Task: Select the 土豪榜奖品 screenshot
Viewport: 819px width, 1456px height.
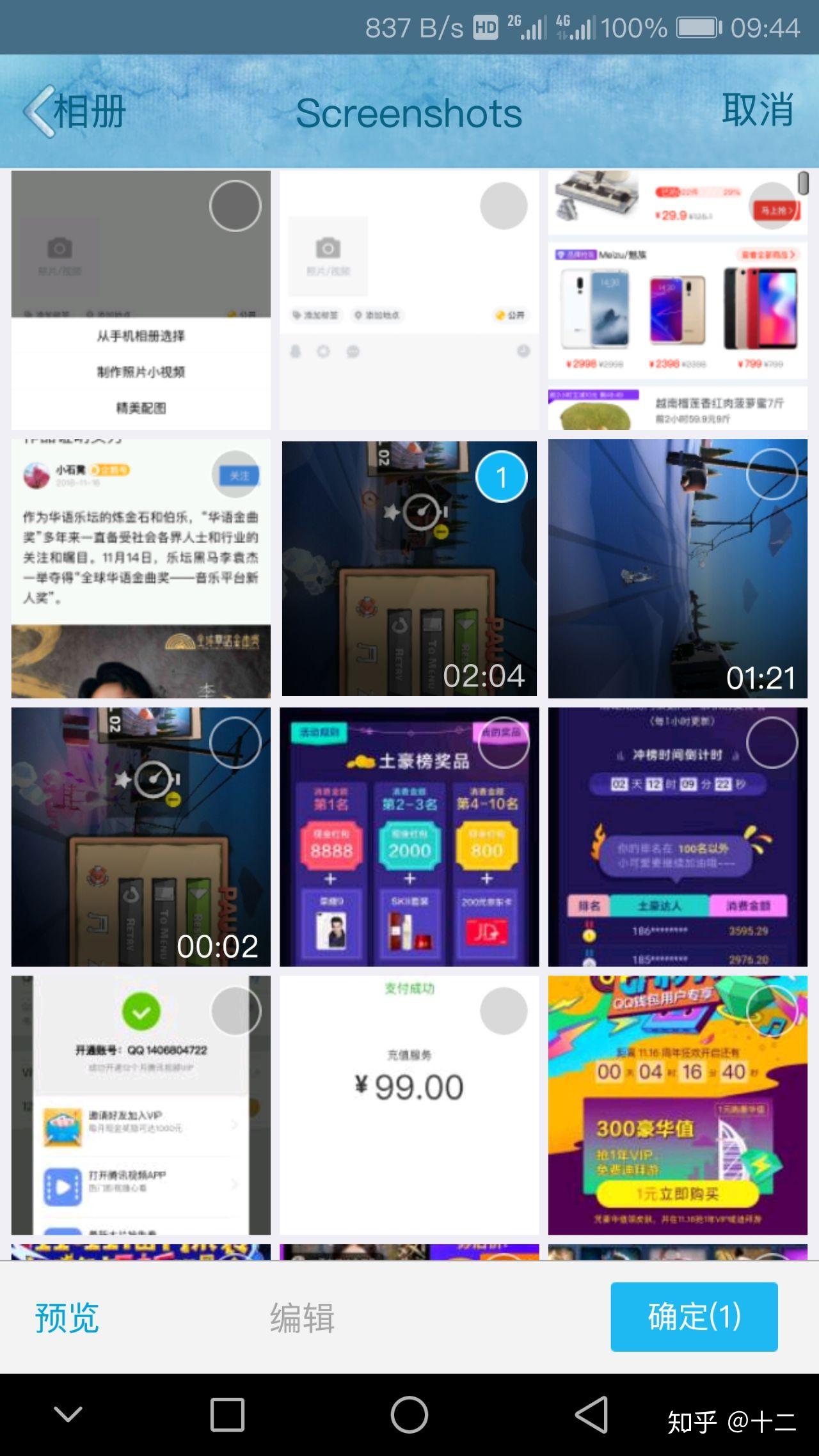Action: point(504,743)
